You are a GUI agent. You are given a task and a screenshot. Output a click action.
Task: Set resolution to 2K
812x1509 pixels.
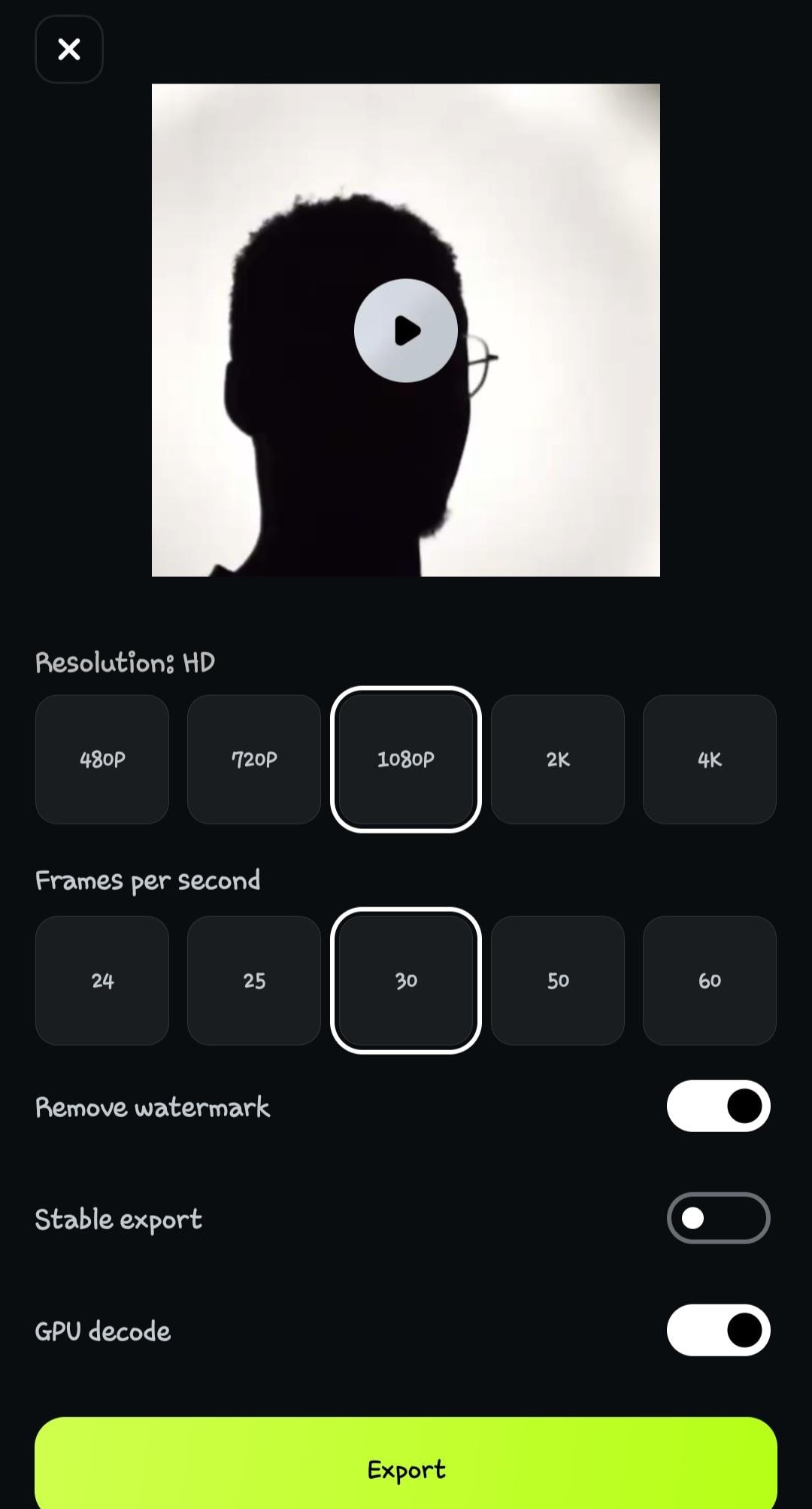558,759
